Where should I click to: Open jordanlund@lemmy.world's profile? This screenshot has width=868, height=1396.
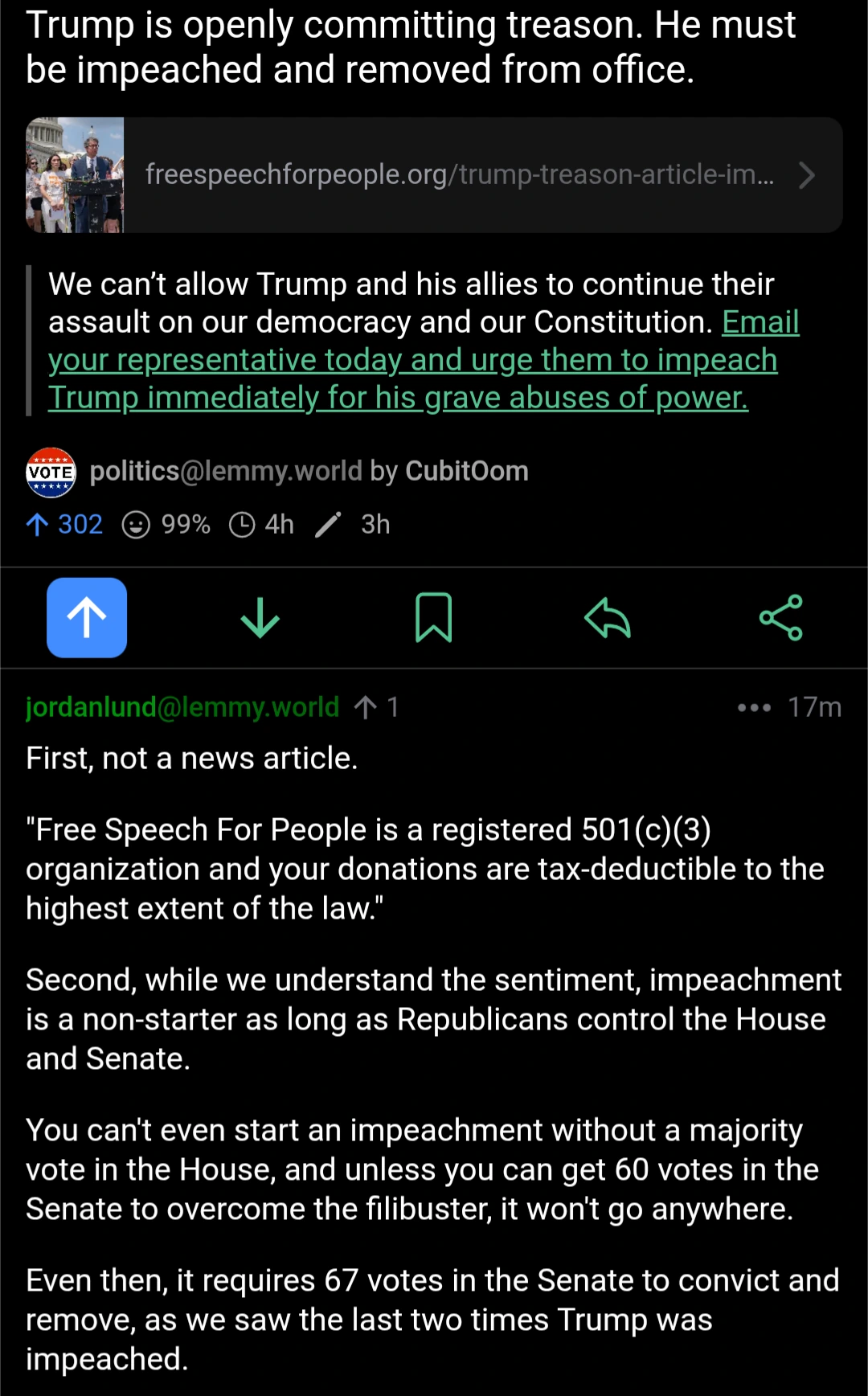182,707
